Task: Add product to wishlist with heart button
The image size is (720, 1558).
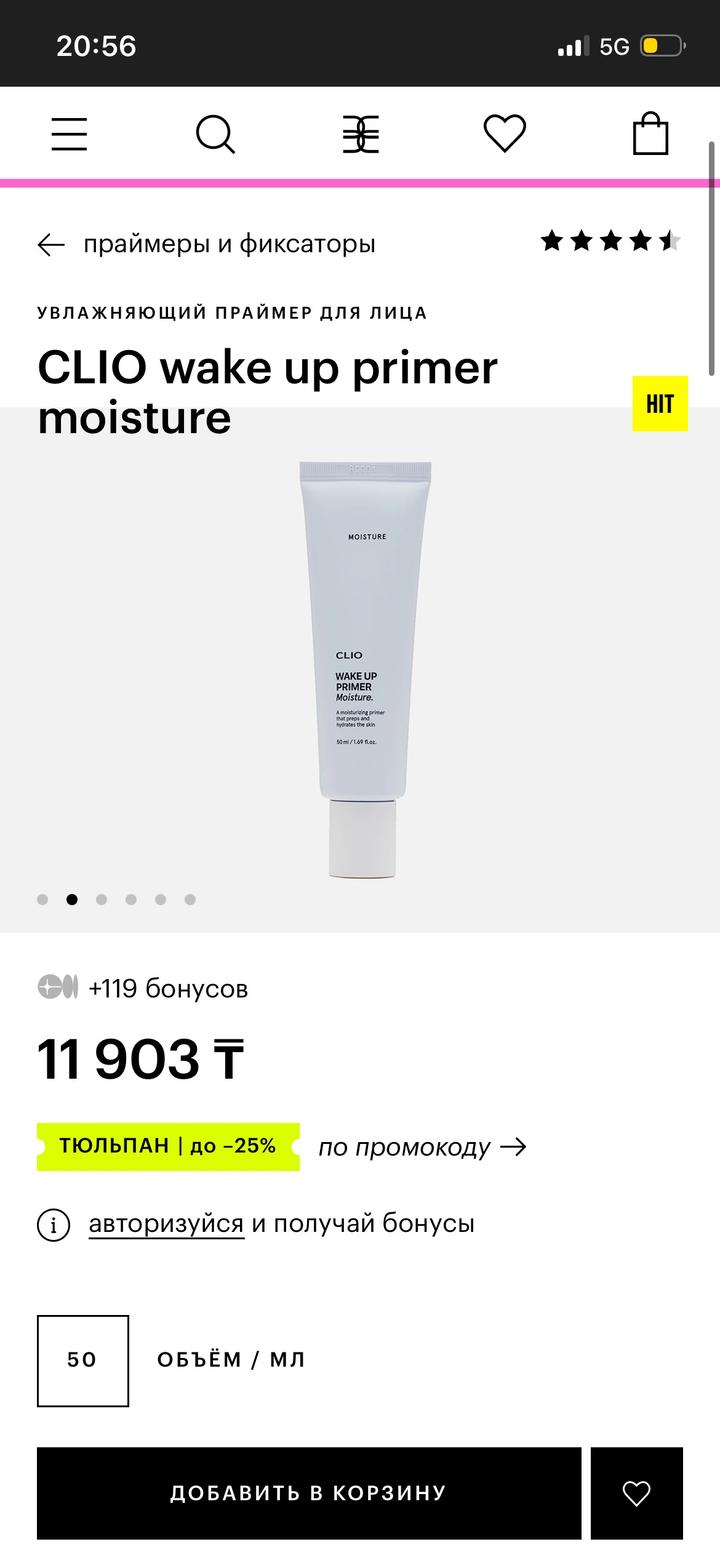Action: click(637, 1493)
